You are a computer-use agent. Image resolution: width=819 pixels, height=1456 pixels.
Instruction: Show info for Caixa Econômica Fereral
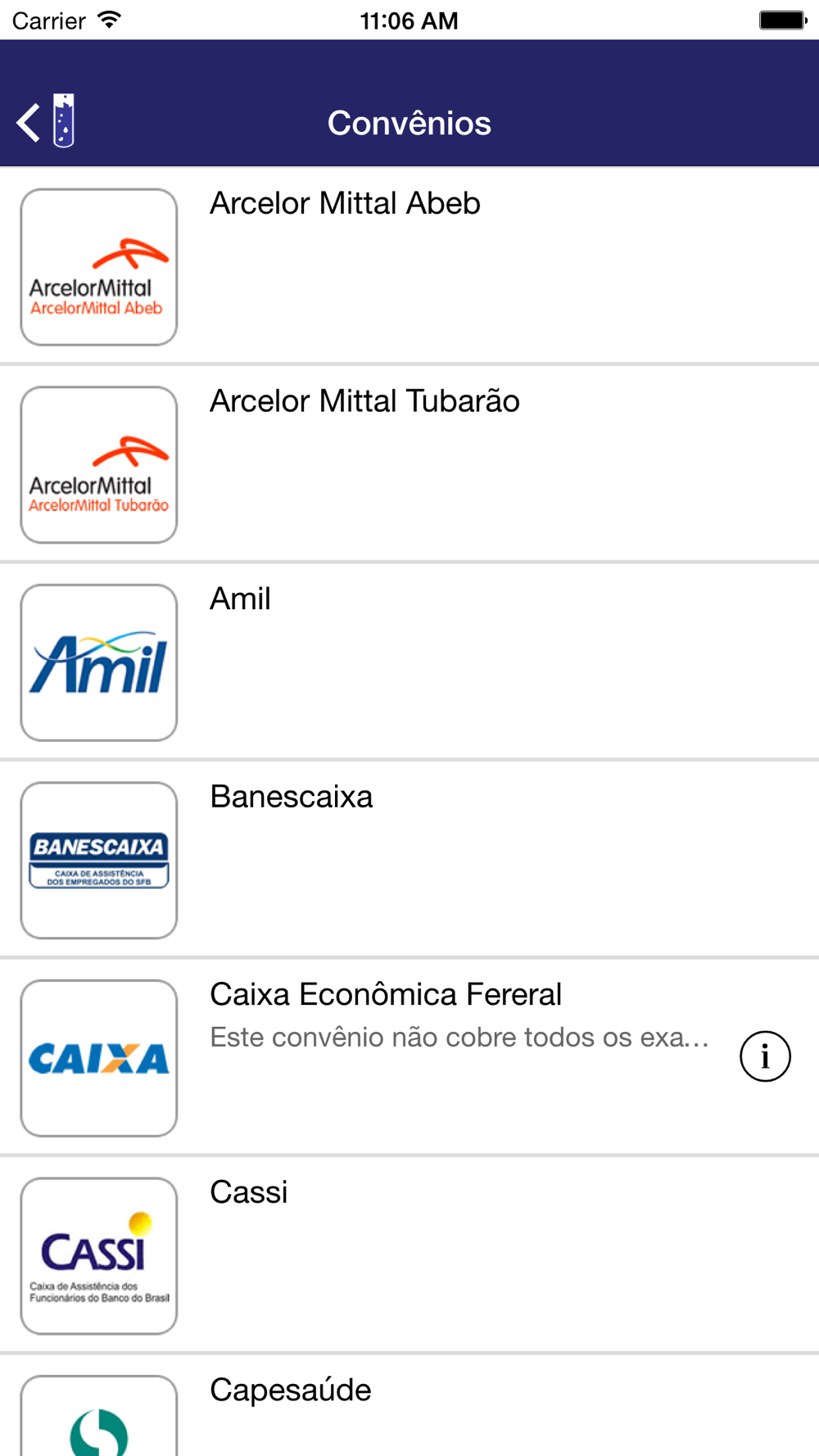click(765, 1056)
